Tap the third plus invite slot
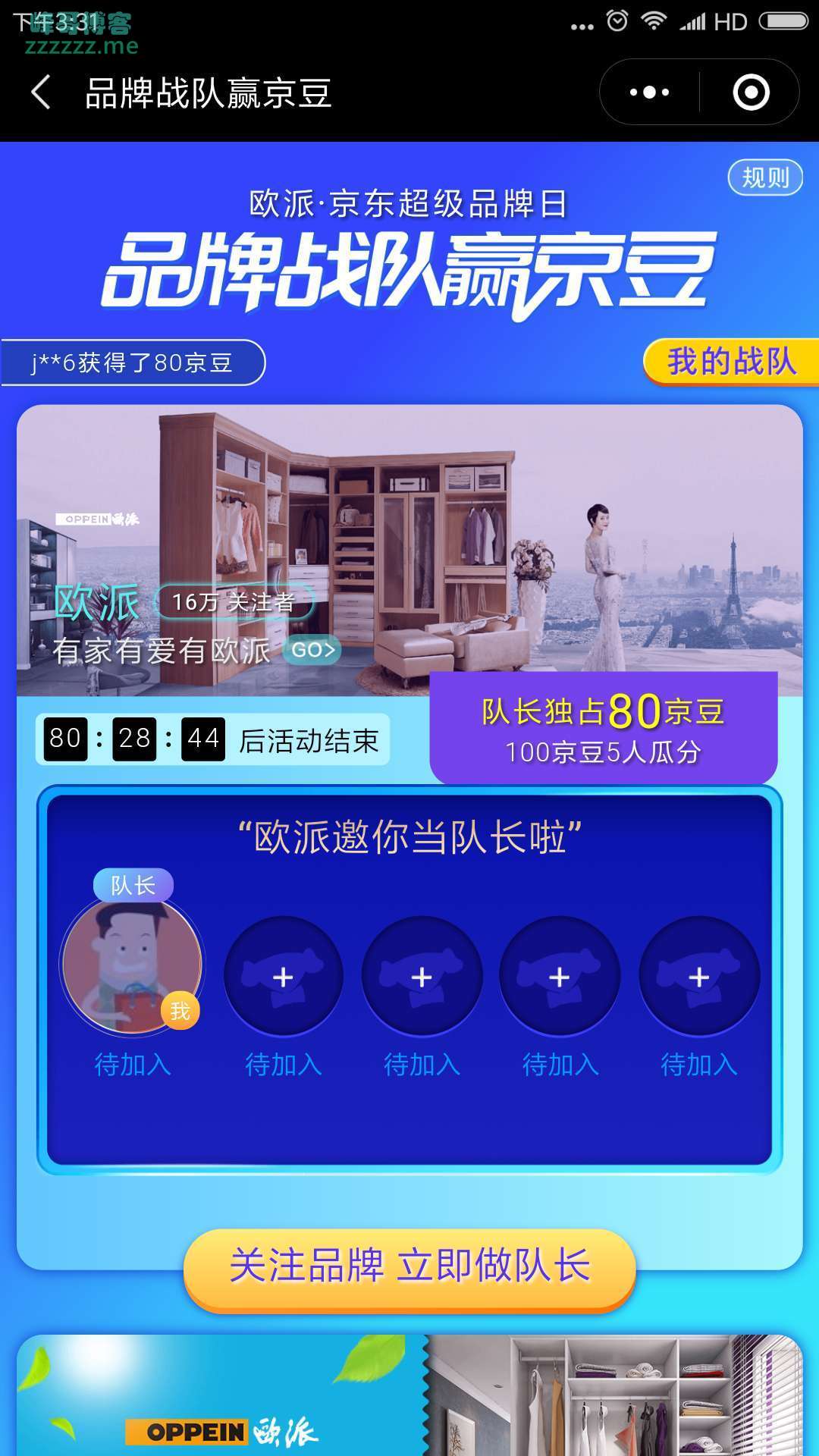Viewport: 819px width, 1456px height. click(560, 976)
